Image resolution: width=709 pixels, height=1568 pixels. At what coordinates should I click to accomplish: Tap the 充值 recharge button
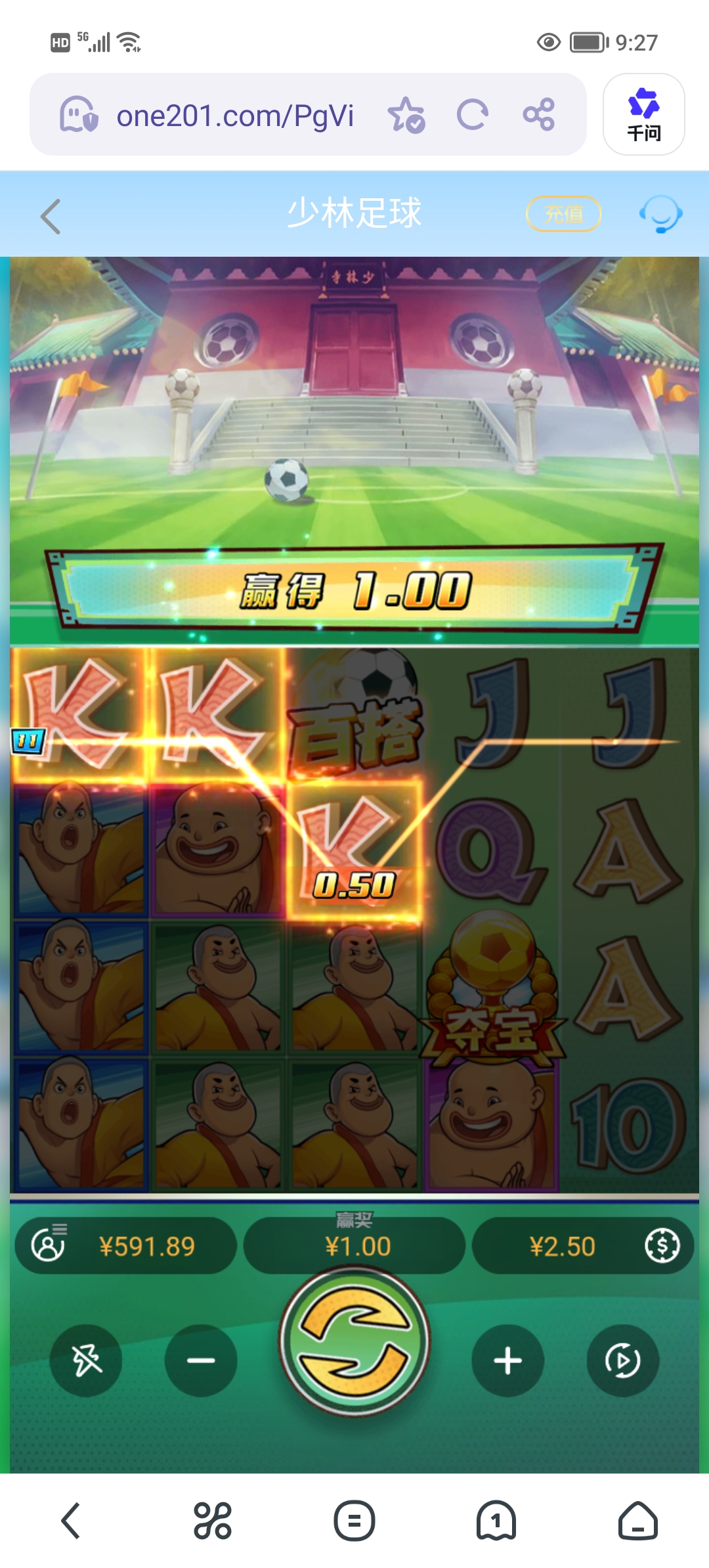(563, 214)
